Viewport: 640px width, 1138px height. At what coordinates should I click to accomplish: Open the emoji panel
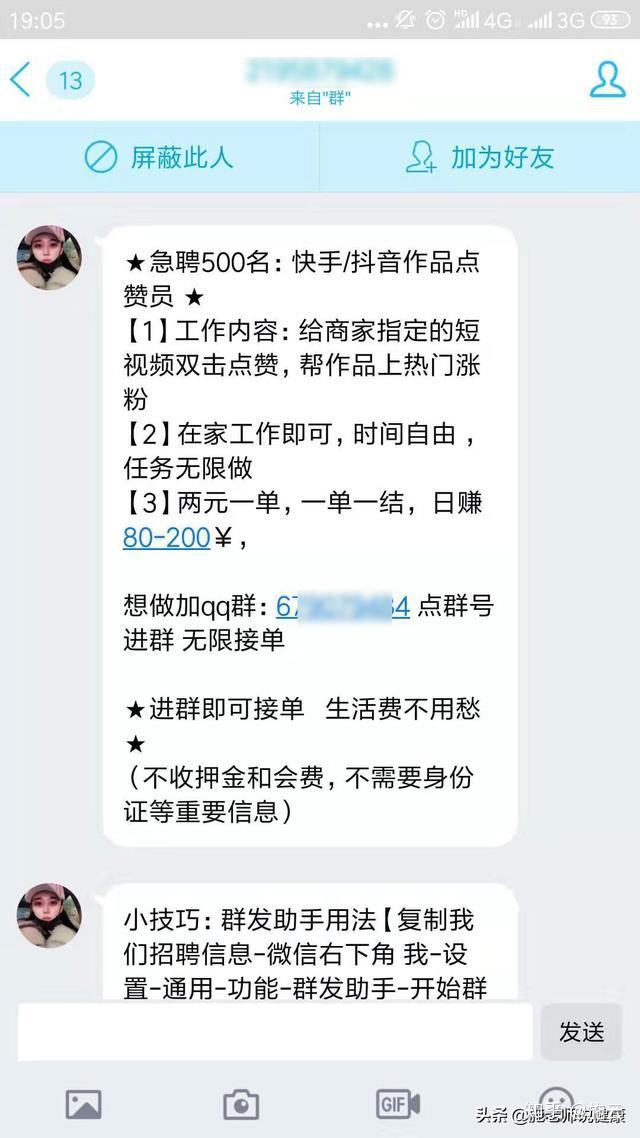[x=556, y=1102]
